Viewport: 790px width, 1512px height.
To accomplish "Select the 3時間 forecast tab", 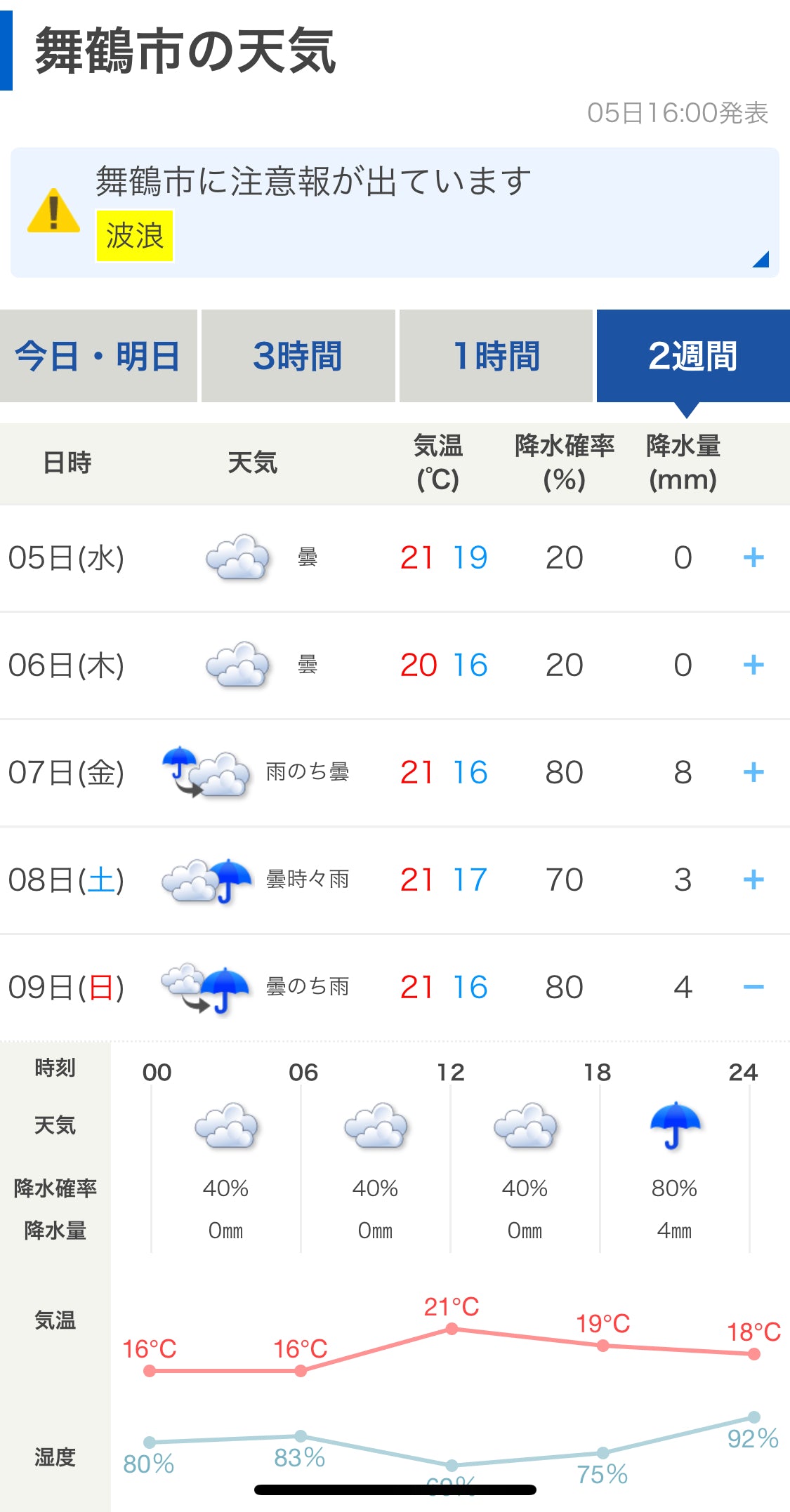I will (x=298, y=356).
